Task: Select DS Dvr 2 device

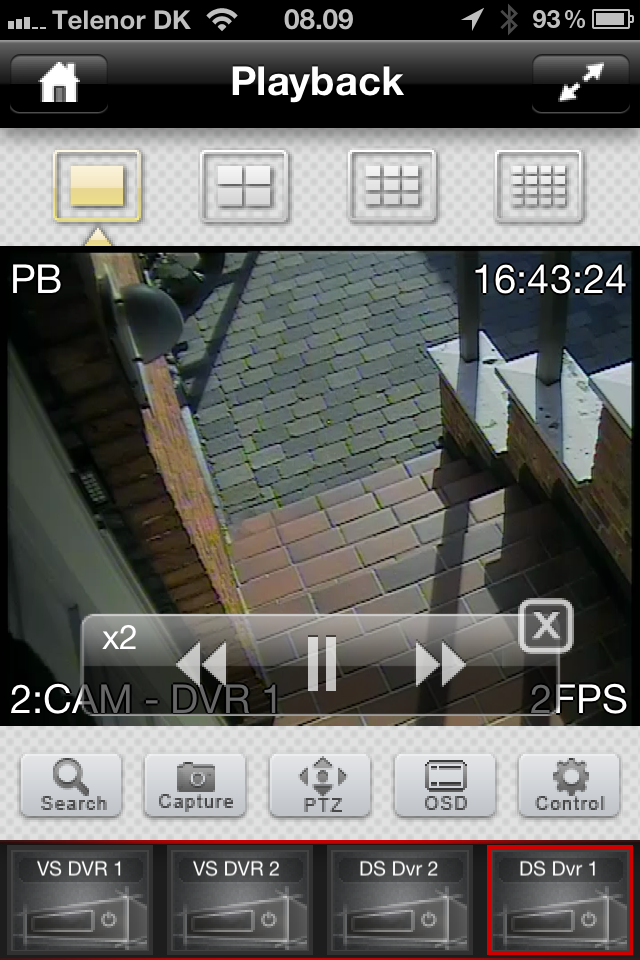Action: coord(399,899)
